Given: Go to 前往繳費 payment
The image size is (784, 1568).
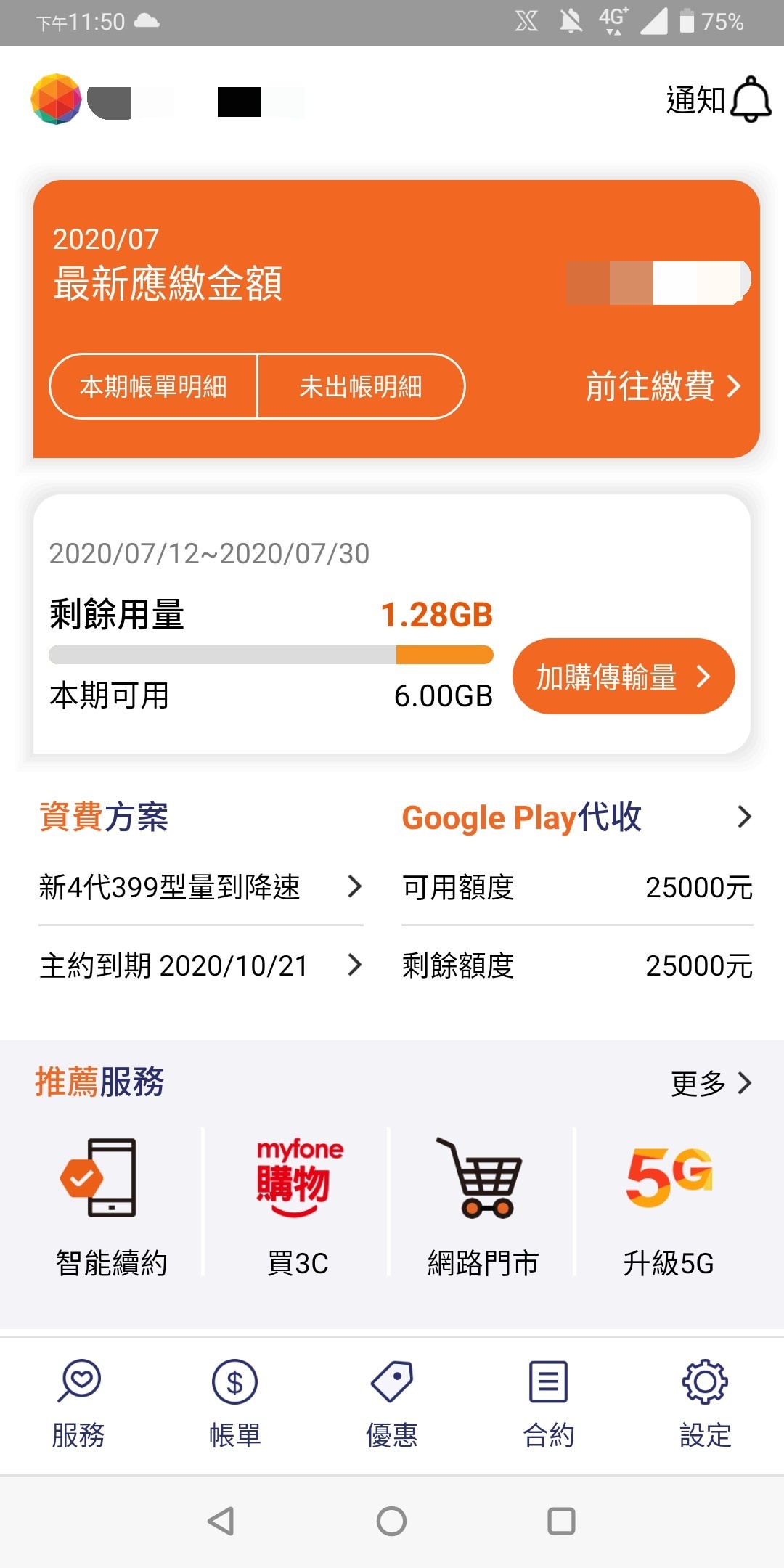Looking at the screenshot, I should (x=663, y=386).
